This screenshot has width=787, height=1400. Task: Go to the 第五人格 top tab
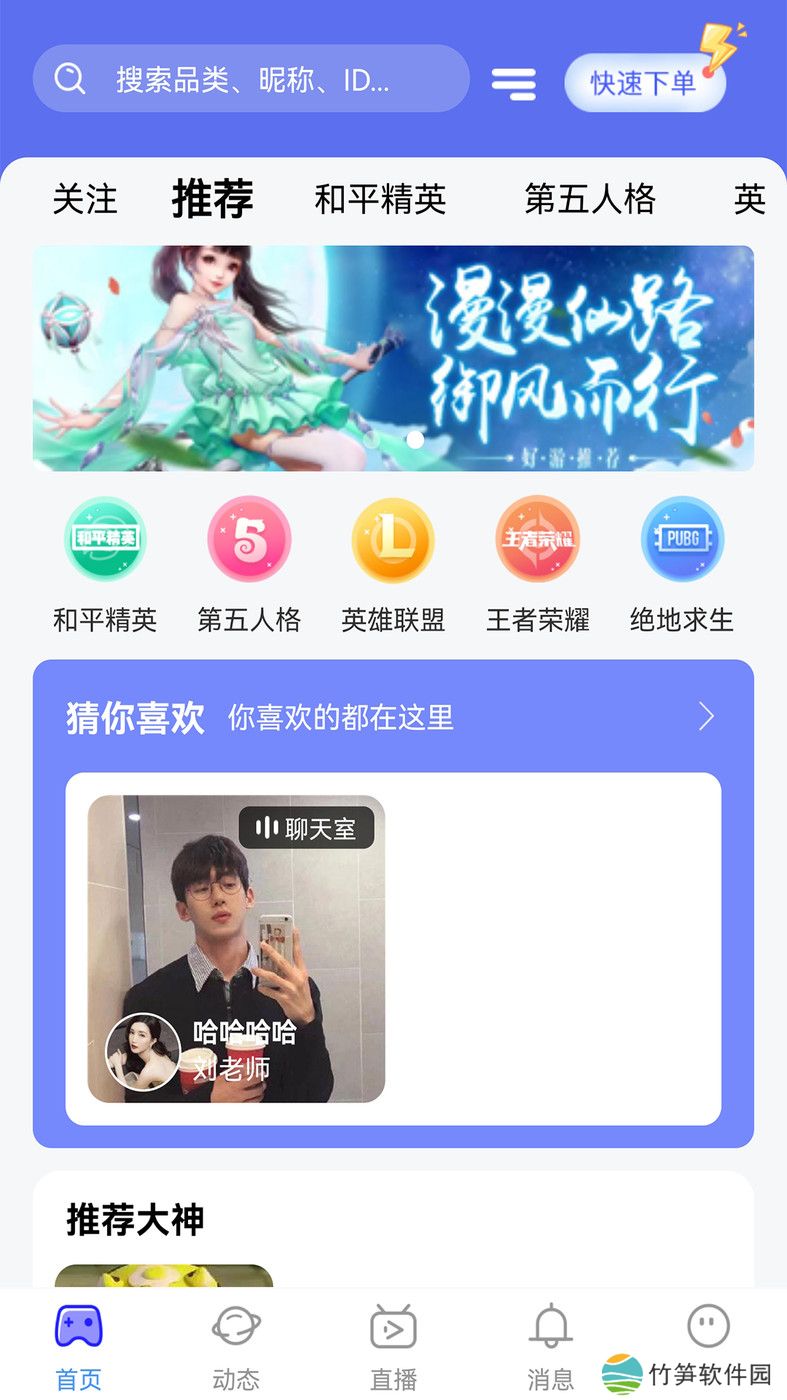590,199
